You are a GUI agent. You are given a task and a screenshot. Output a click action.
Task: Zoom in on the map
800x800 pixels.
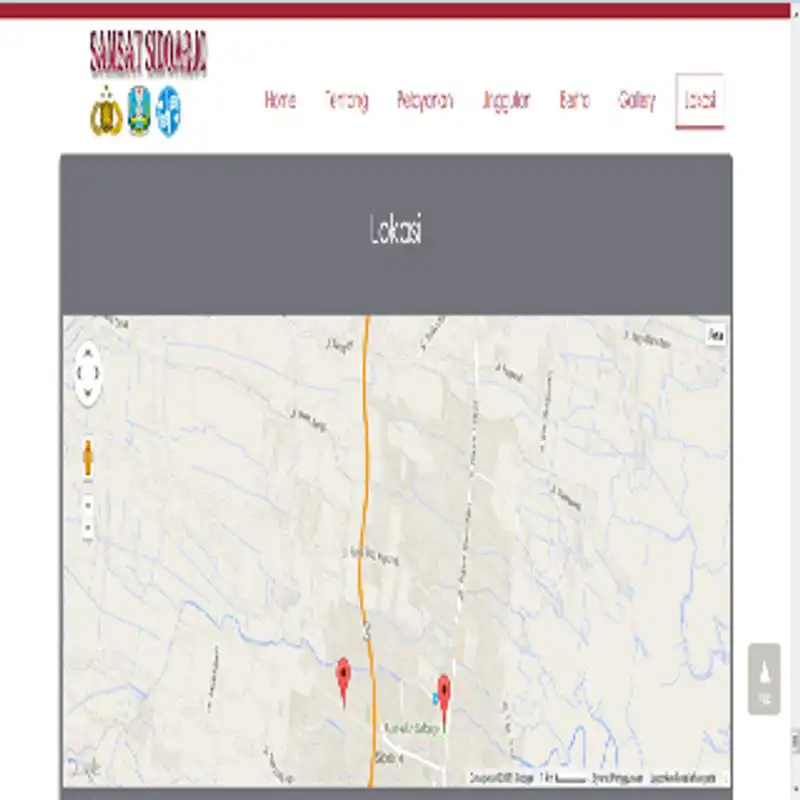point(88,503)
